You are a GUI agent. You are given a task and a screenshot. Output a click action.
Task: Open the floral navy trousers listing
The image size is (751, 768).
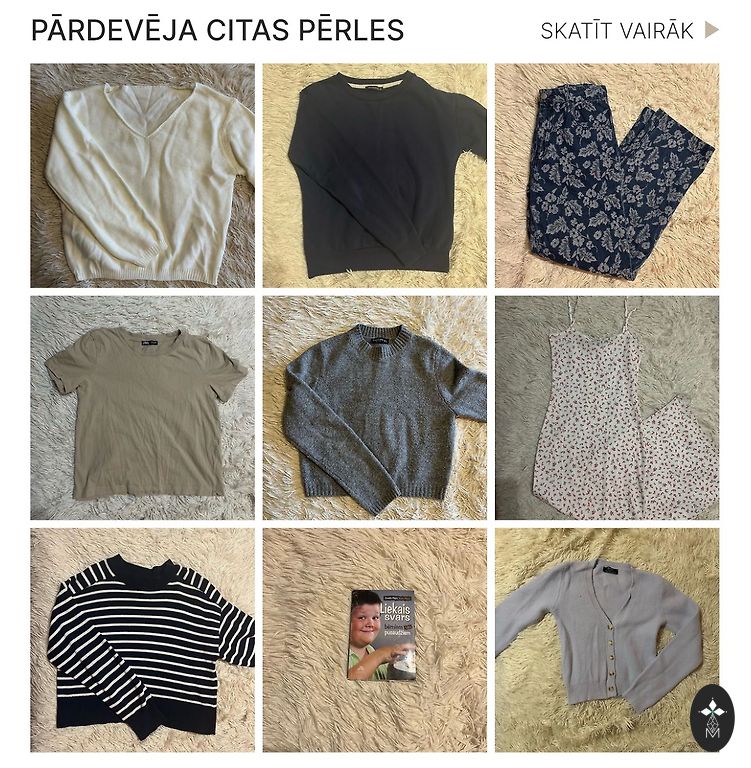point(607,176)
